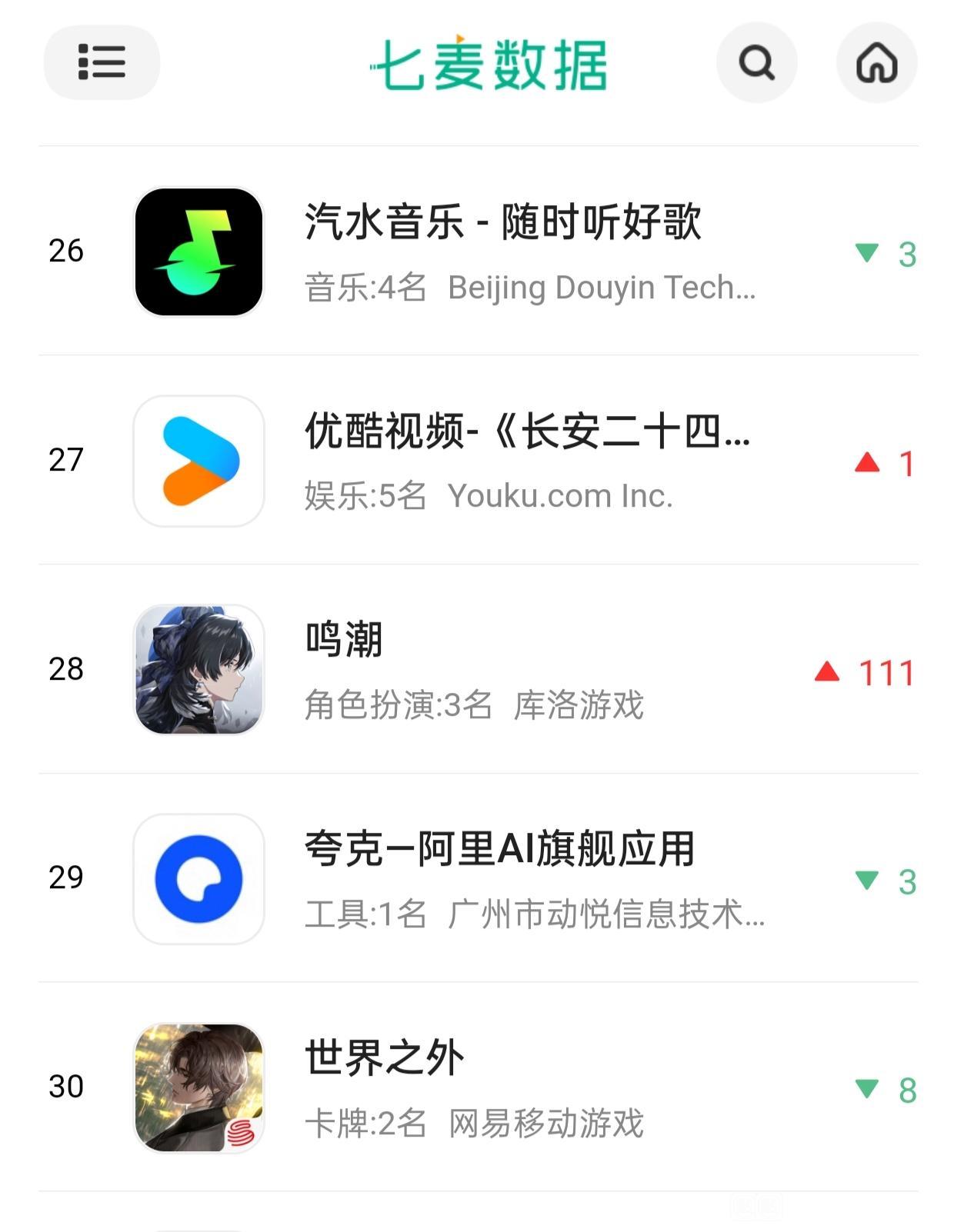
Task: Open the 夸克 app entry
Action: tap(499, 849)
